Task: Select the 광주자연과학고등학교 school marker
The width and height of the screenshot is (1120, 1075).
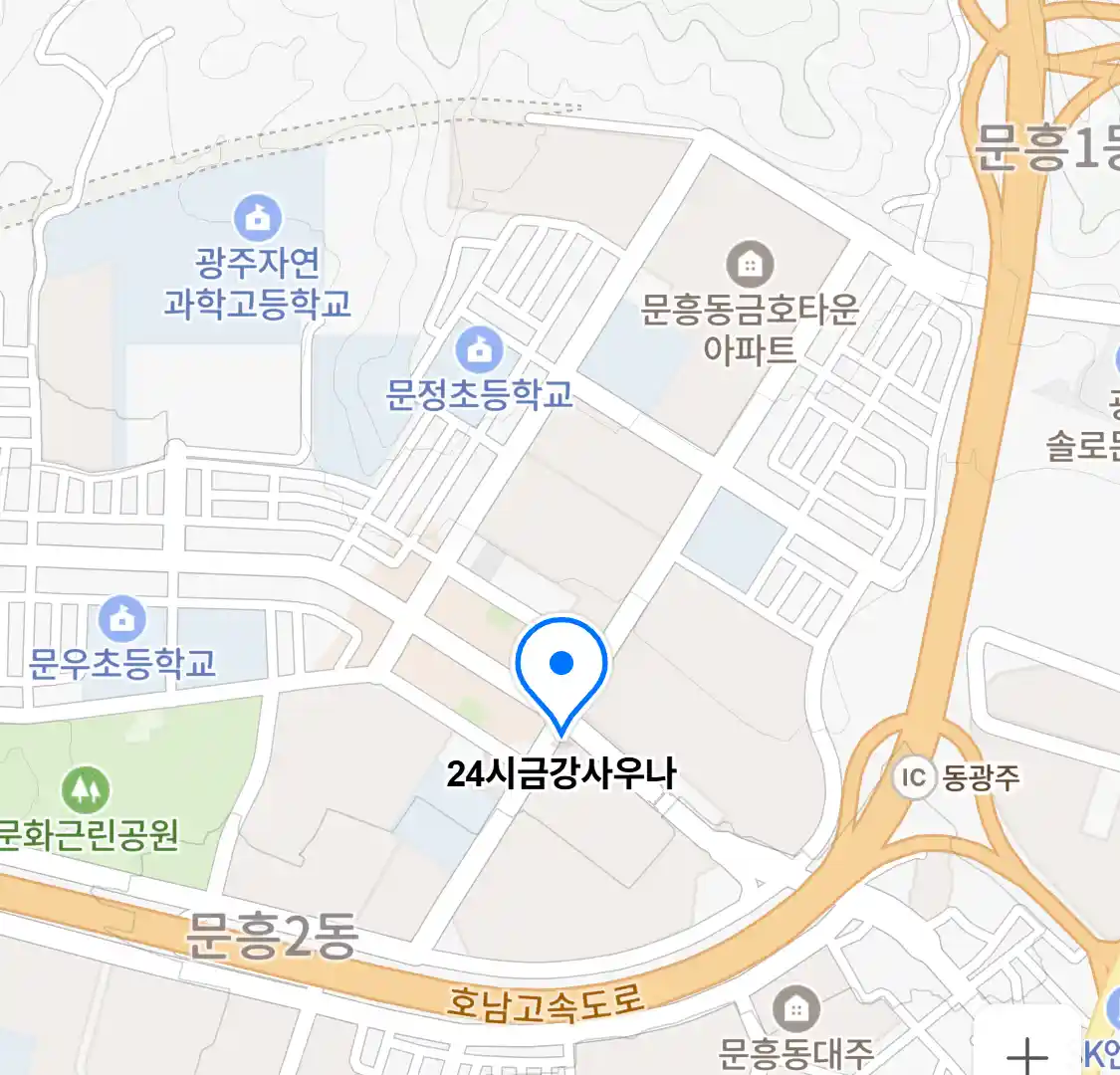Action: pos(258,218)
